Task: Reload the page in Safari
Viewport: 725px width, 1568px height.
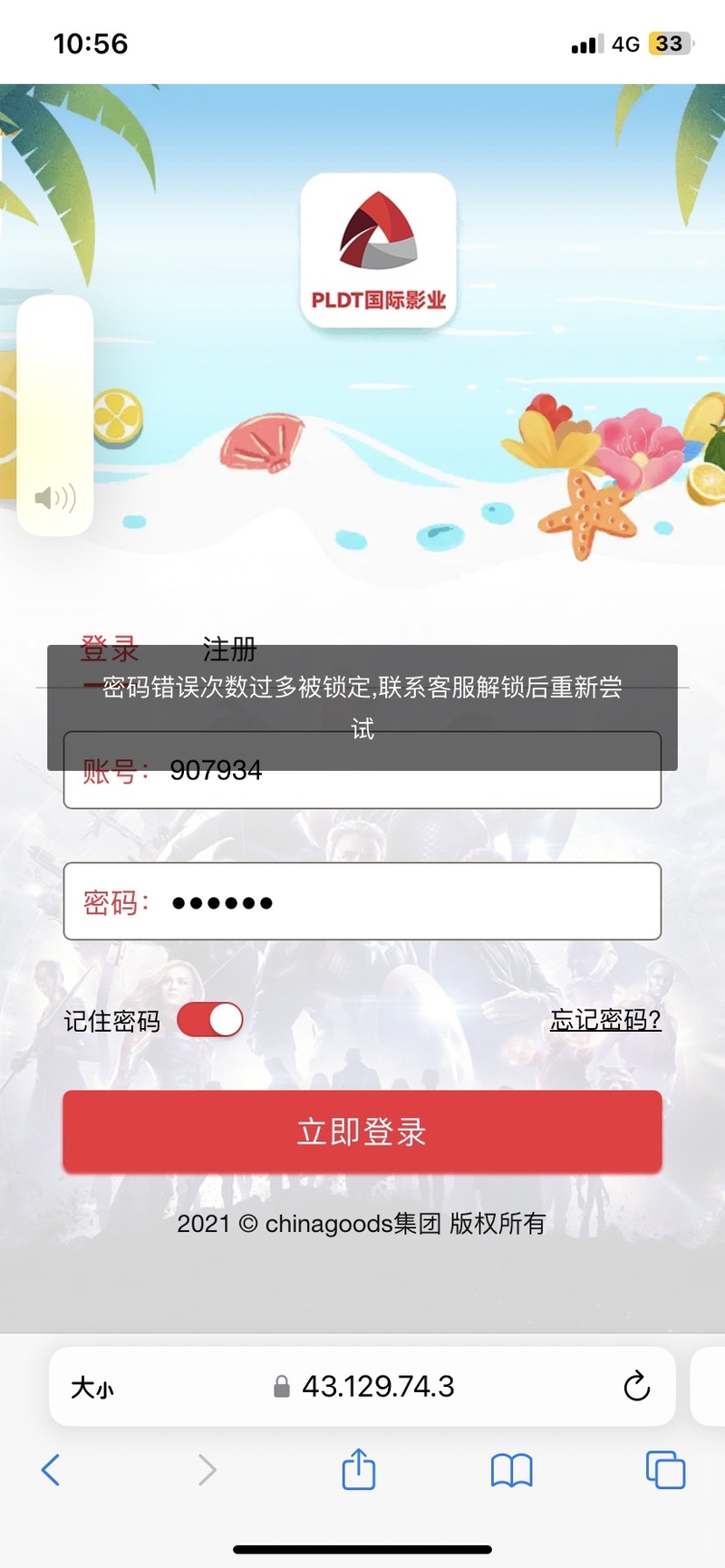Action: pos(636,1386)
